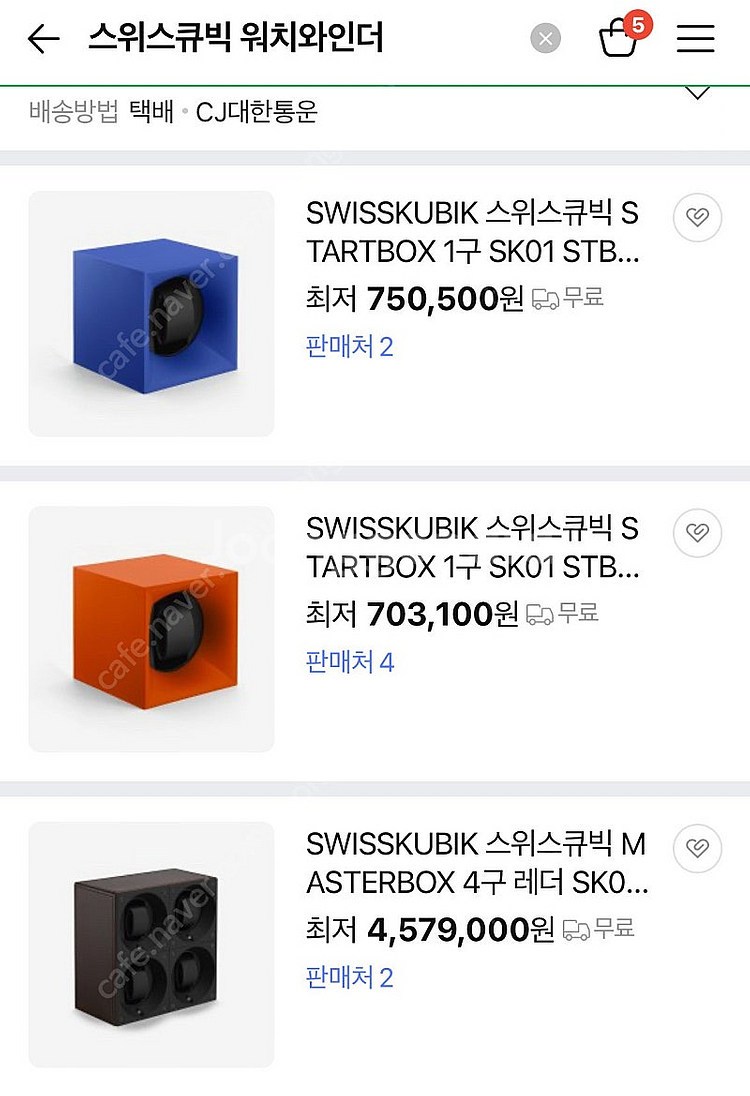Open the blue STARTBOX product image
The height and width of the screenshot is (1096, 750).
tap(151, 314)
